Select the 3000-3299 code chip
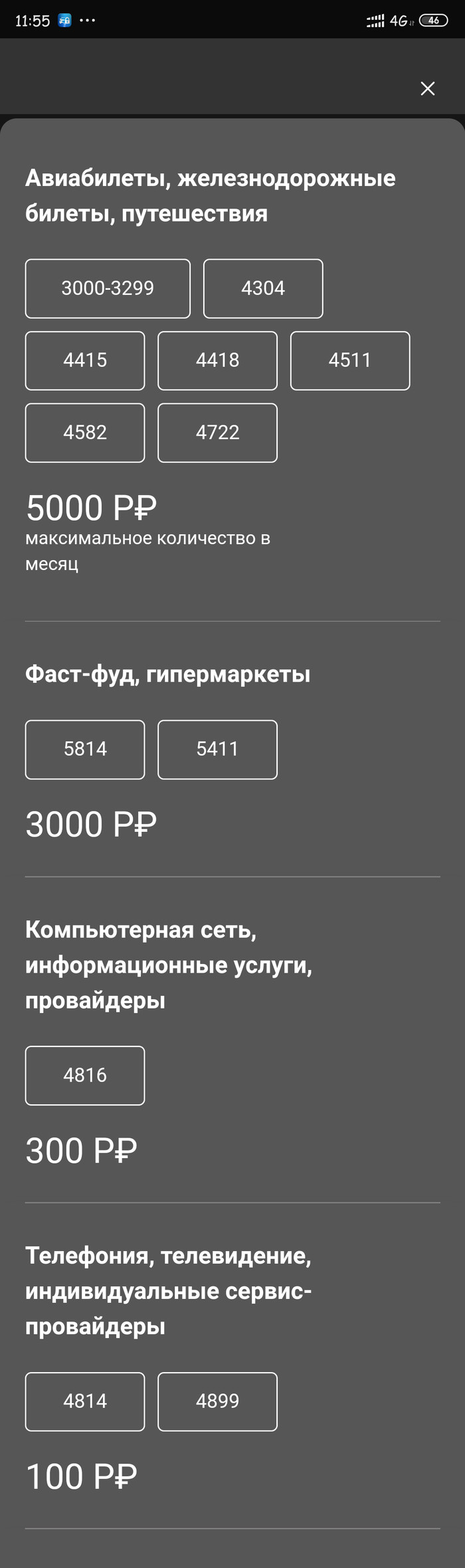Screen dimensions: 465x1568 coord(108,288)
